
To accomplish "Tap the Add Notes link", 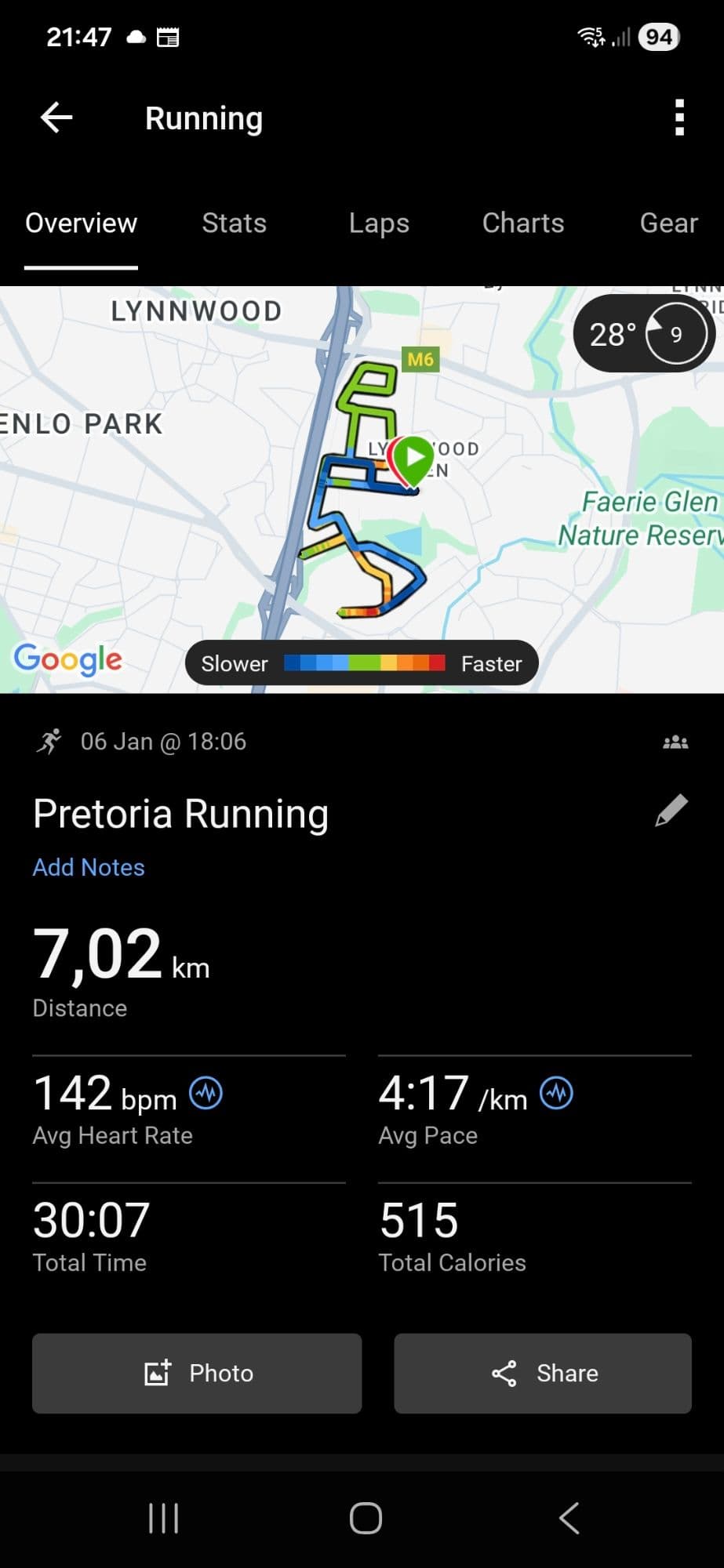I will (89, 867).
